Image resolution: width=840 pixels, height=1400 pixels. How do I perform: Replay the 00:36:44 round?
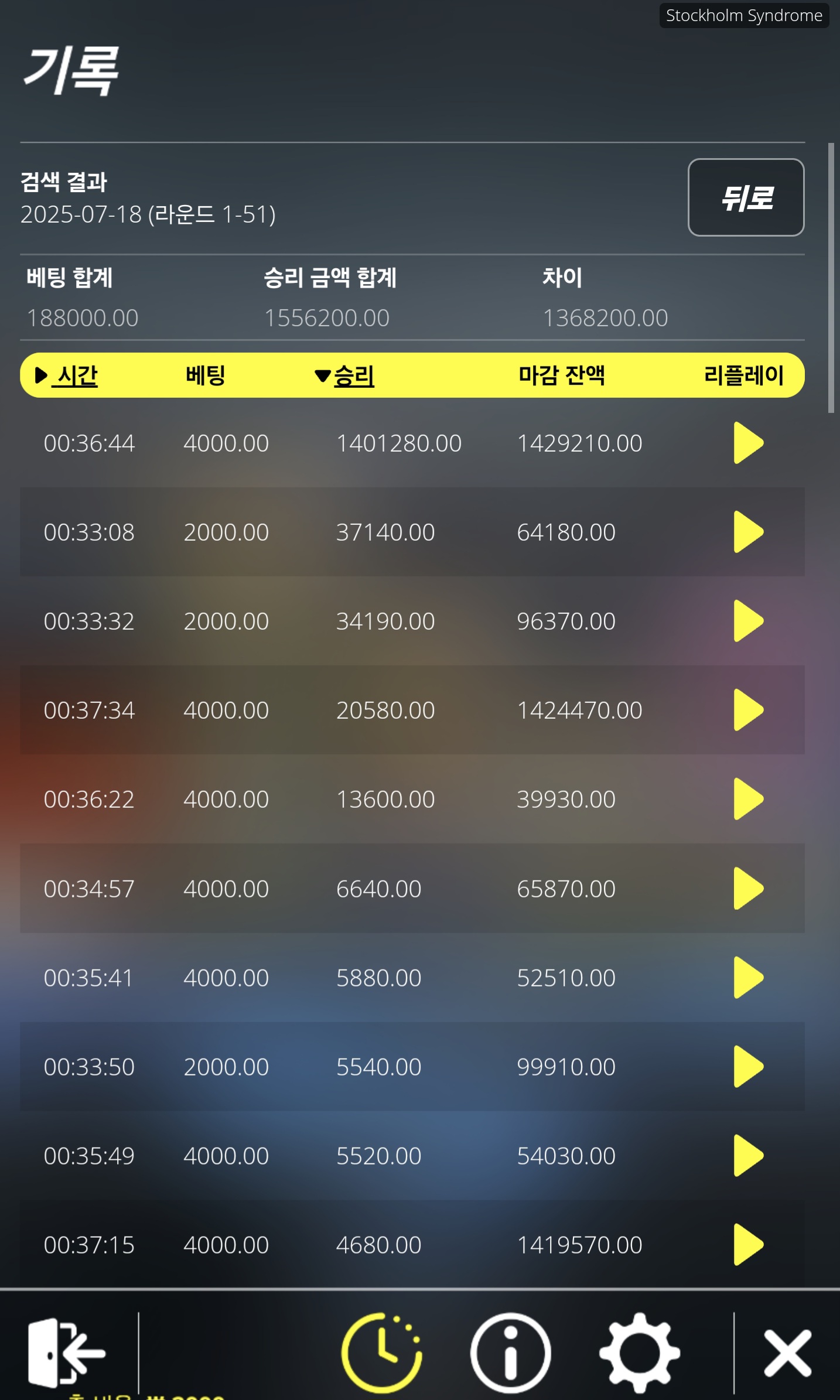(x=749, y=443)
